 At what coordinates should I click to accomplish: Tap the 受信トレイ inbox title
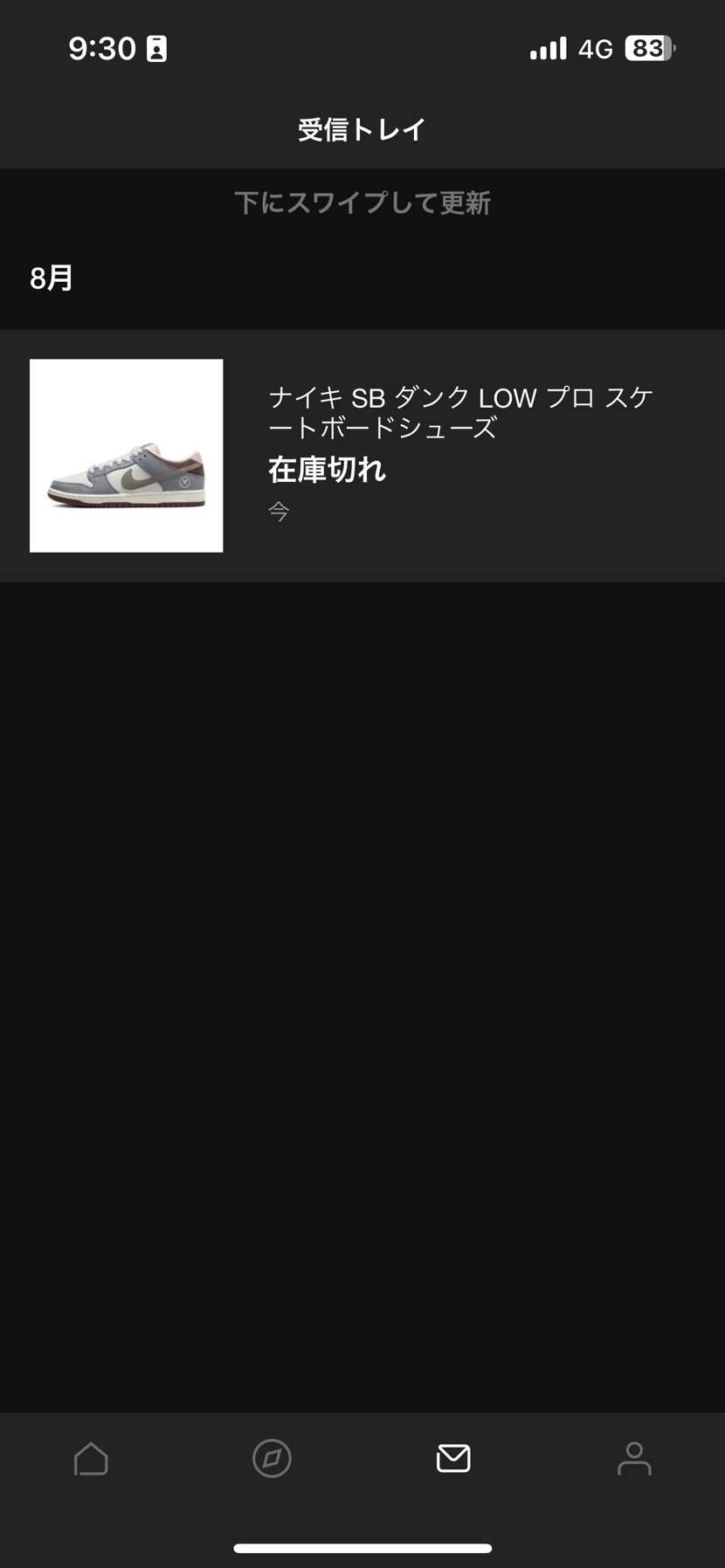[362, 128]
